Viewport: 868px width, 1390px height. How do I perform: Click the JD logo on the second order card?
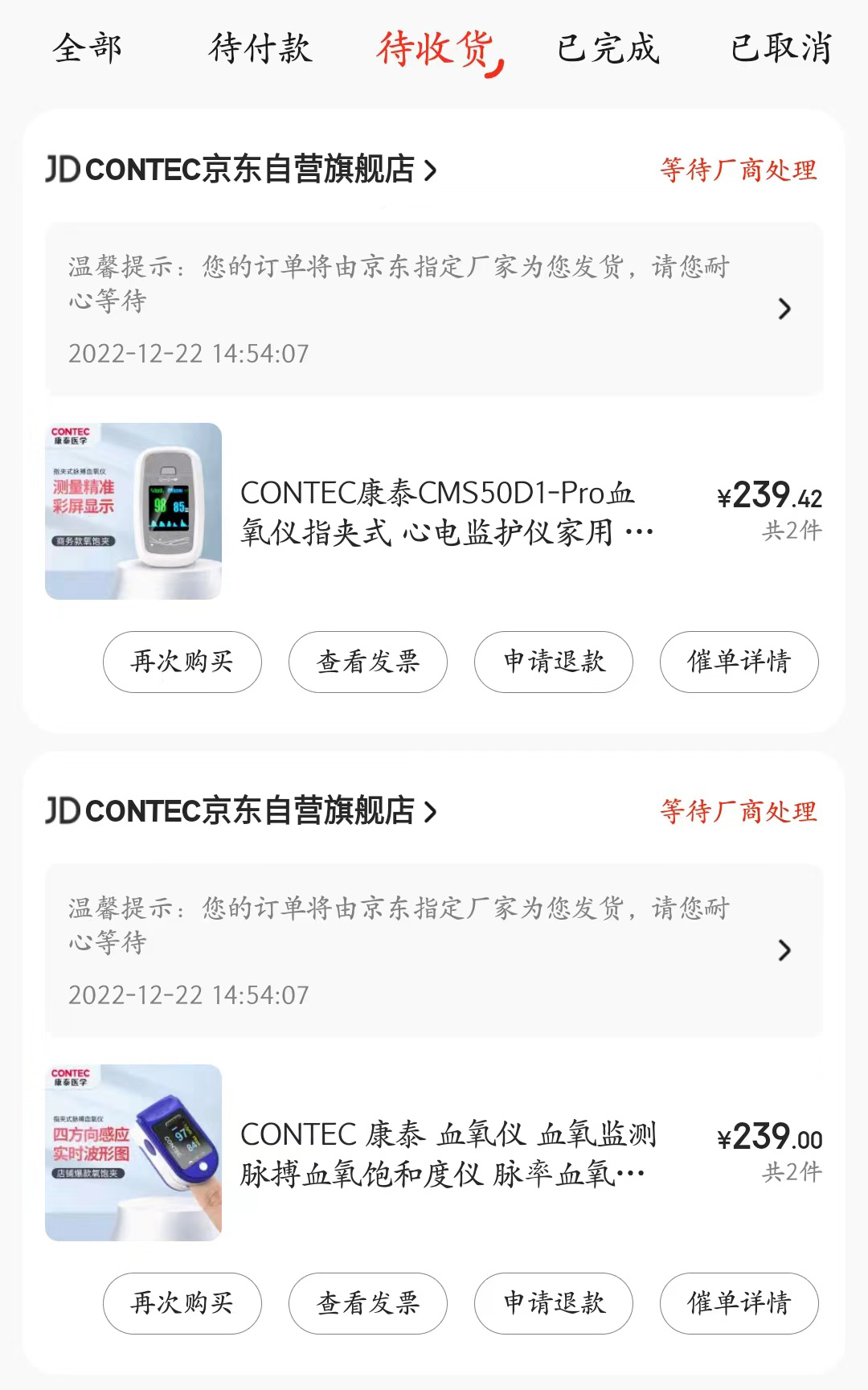(x=66, y=812)
